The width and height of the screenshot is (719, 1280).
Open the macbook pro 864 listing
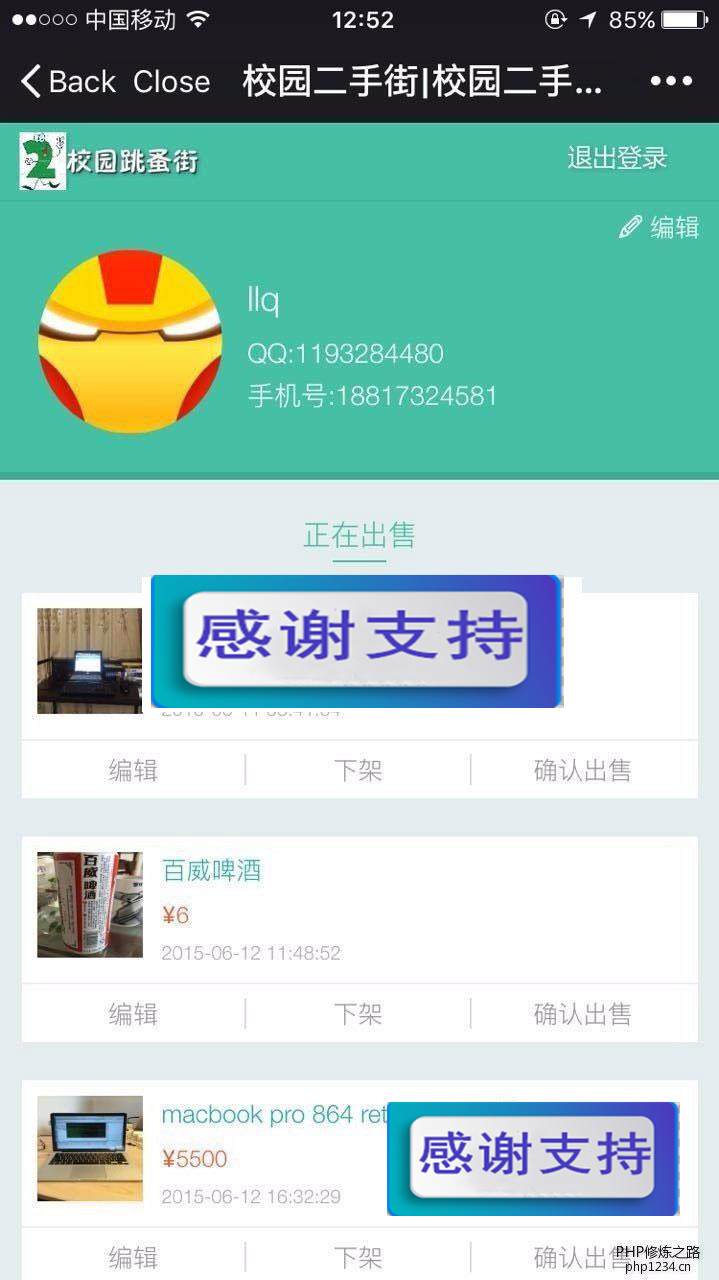point(272,1114)
